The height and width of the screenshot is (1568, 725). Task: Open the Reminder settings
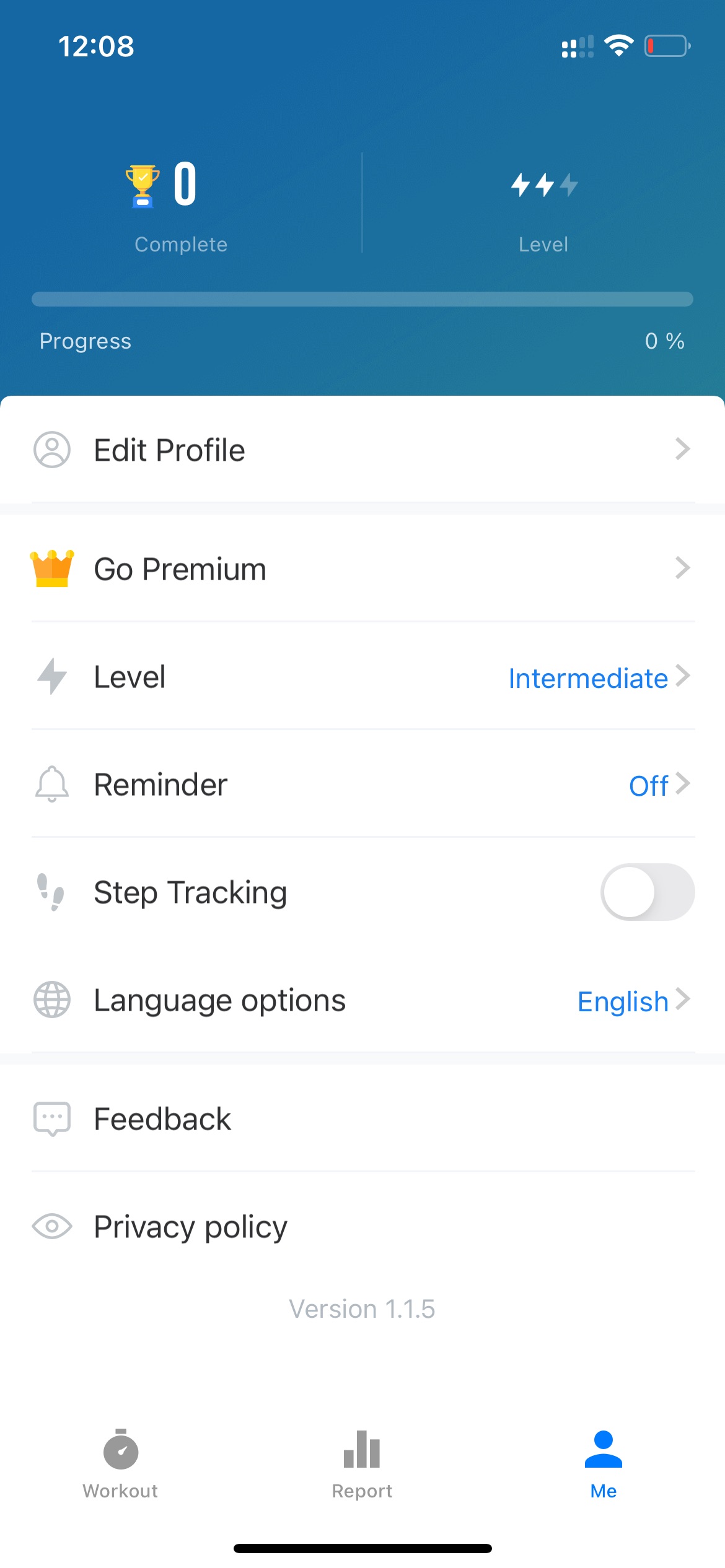[x=362, y=784]
